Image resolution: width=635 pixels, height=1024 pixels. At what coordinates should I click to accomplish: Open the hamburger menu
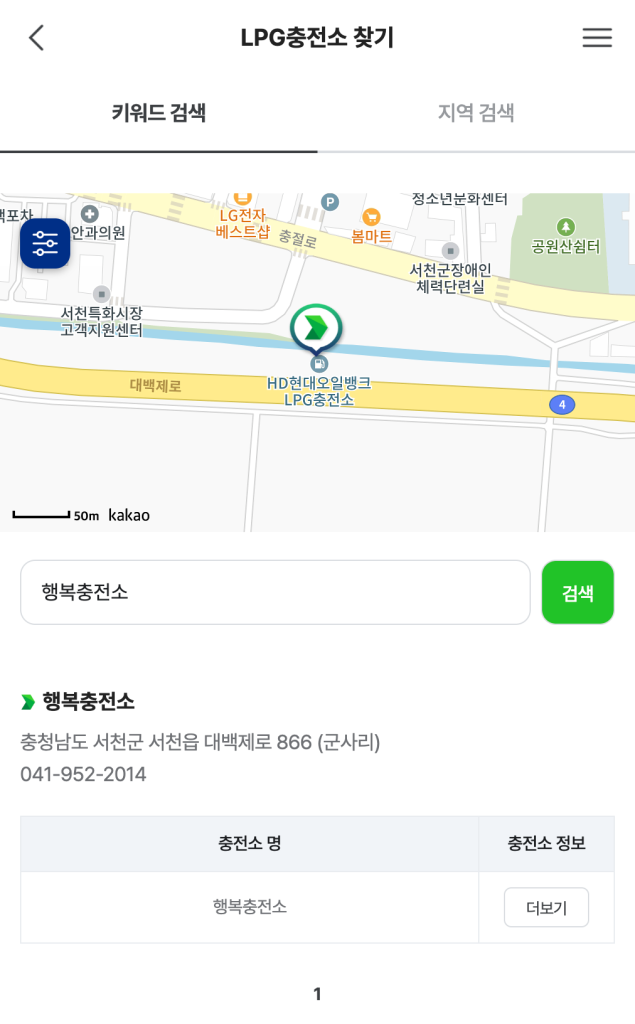pos(597,38)
